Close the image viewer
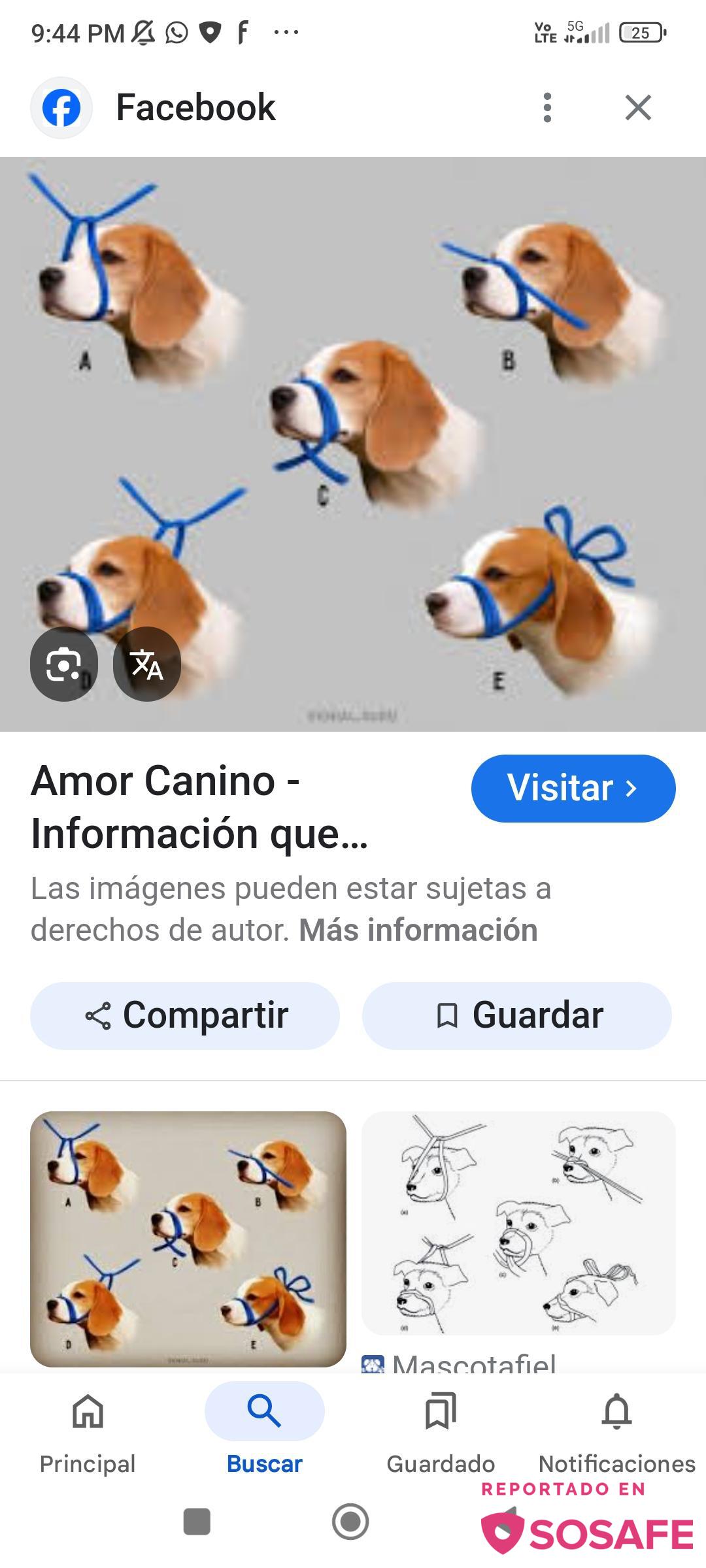Image resolution: width=706 pixels, height=1568 pixels. coord(638,107)
